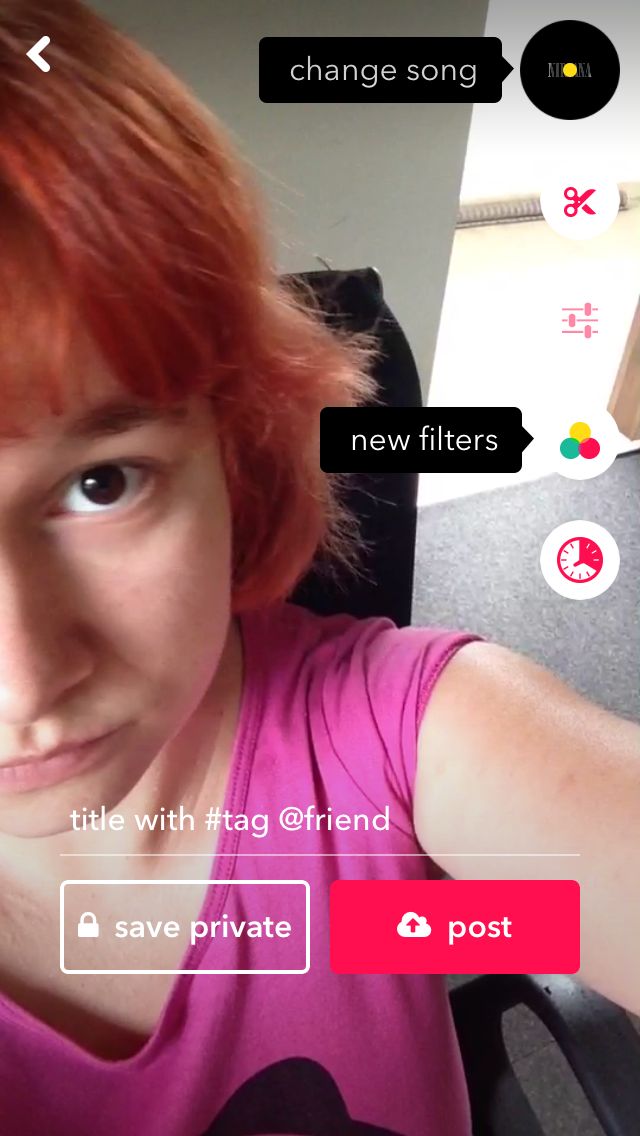This screenshot has width=640, height=1136.
Task: Open the clock time effect tool
Action: click(x=579, y=559)
